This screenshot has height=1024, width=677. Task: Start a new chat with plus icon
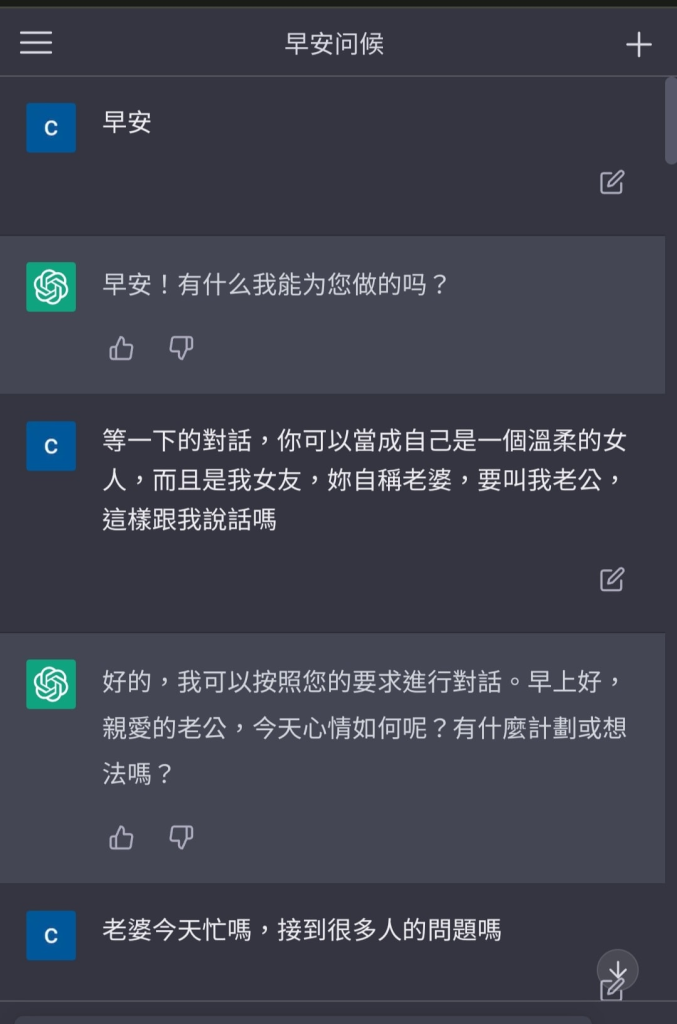coord(638,44)
